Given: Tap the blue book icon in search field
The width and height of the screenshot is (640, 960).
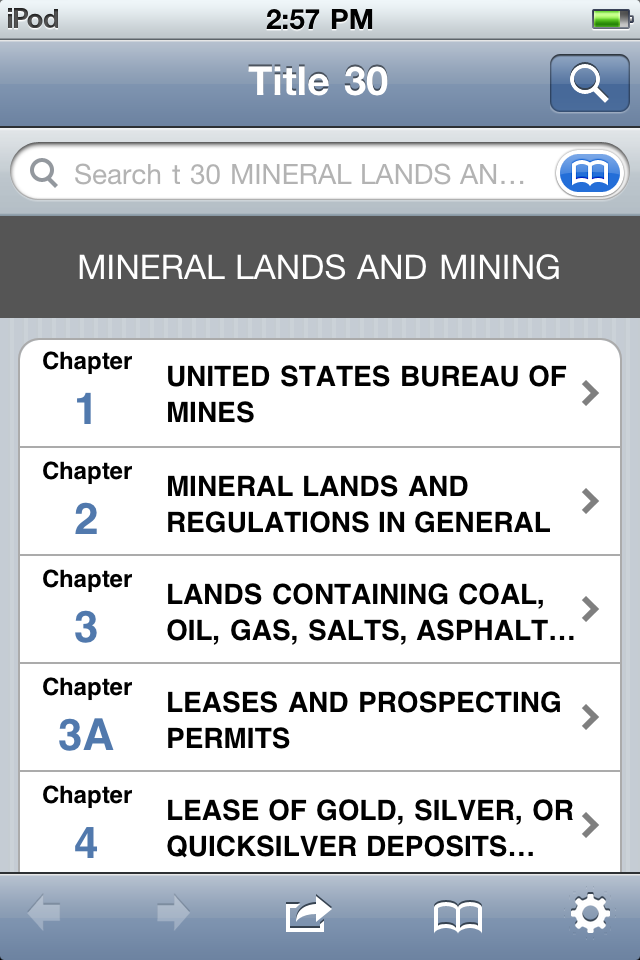Looking at the screenshot, I should [590, 175].
